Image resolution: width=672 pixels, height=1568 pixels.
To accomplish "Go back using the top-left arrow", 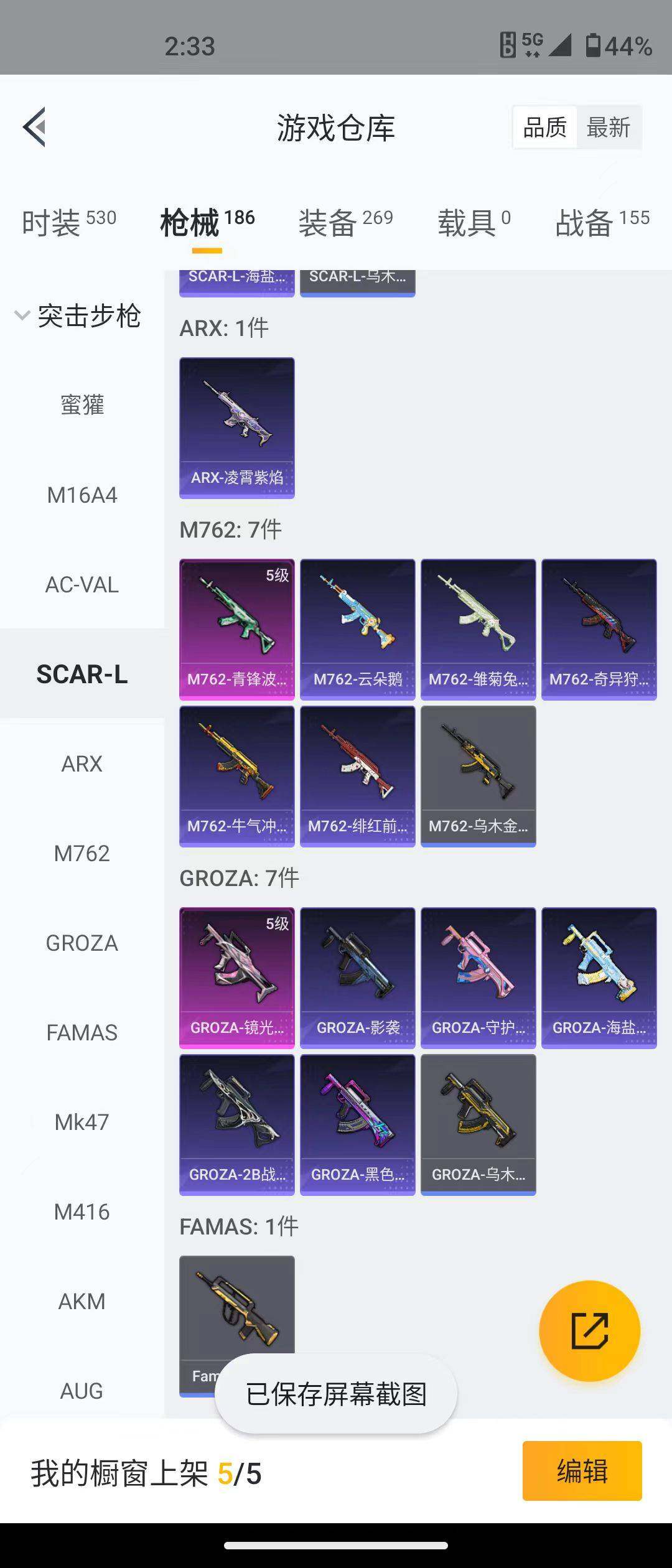I will [35, 127].
